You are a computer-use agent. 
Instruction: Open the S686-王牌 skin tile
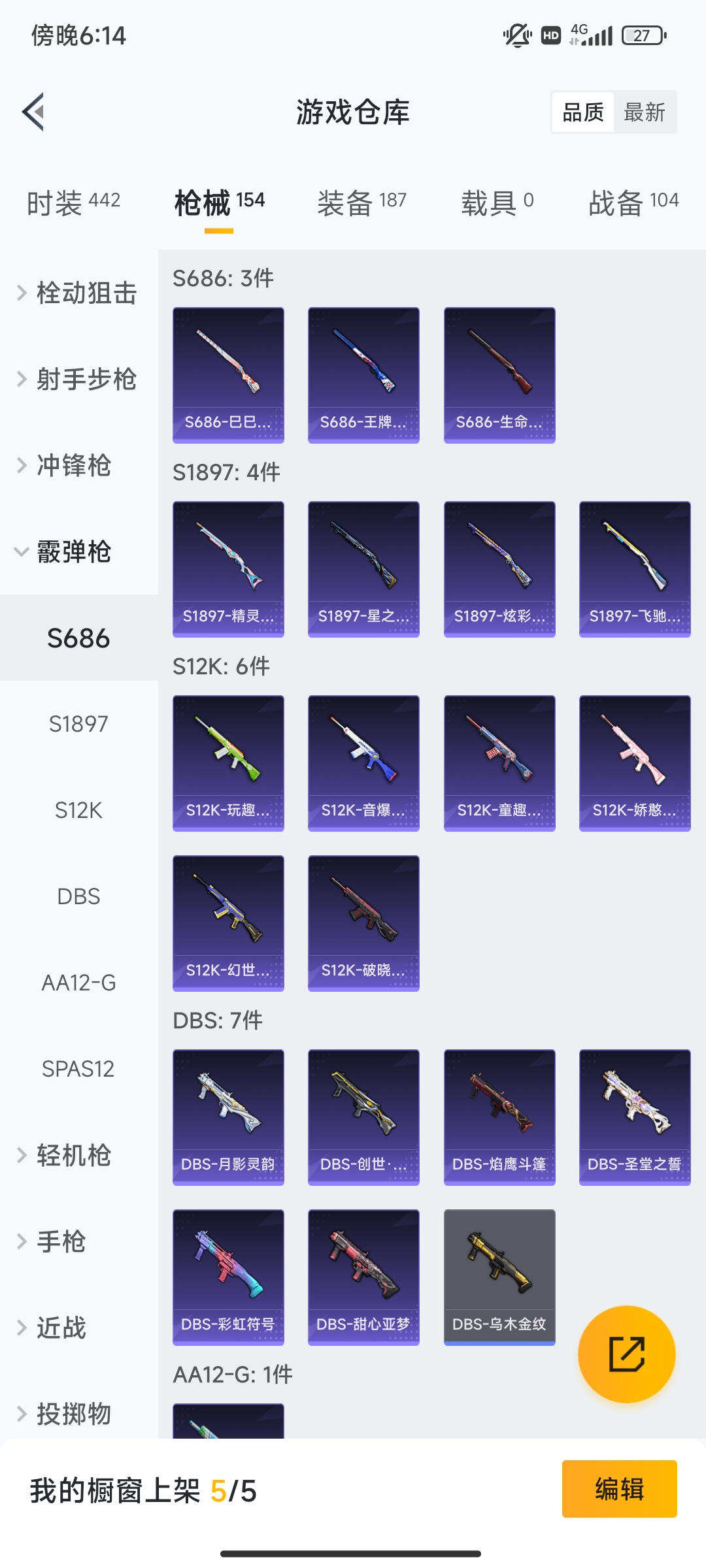point(363,375)
